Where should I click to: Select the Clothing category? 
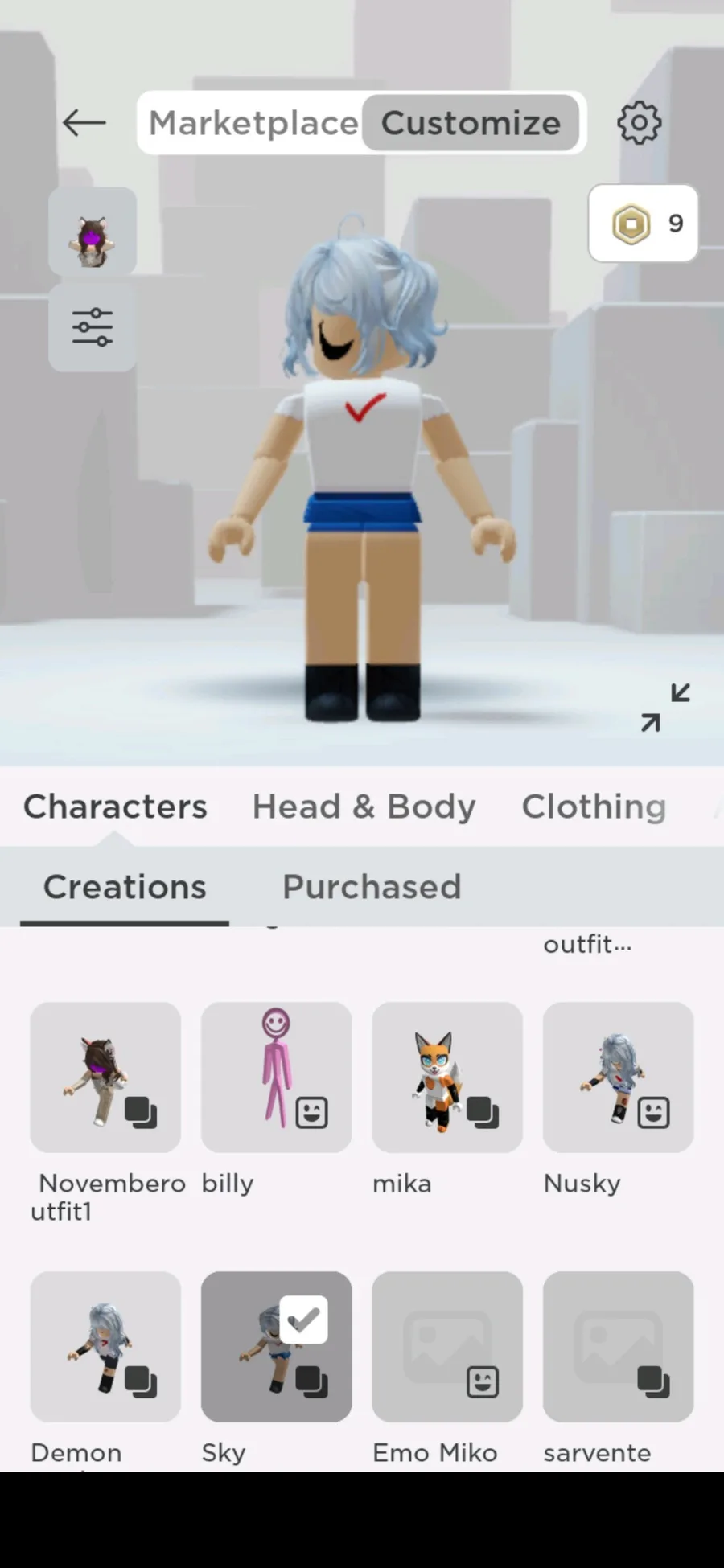tap(594, 807)
